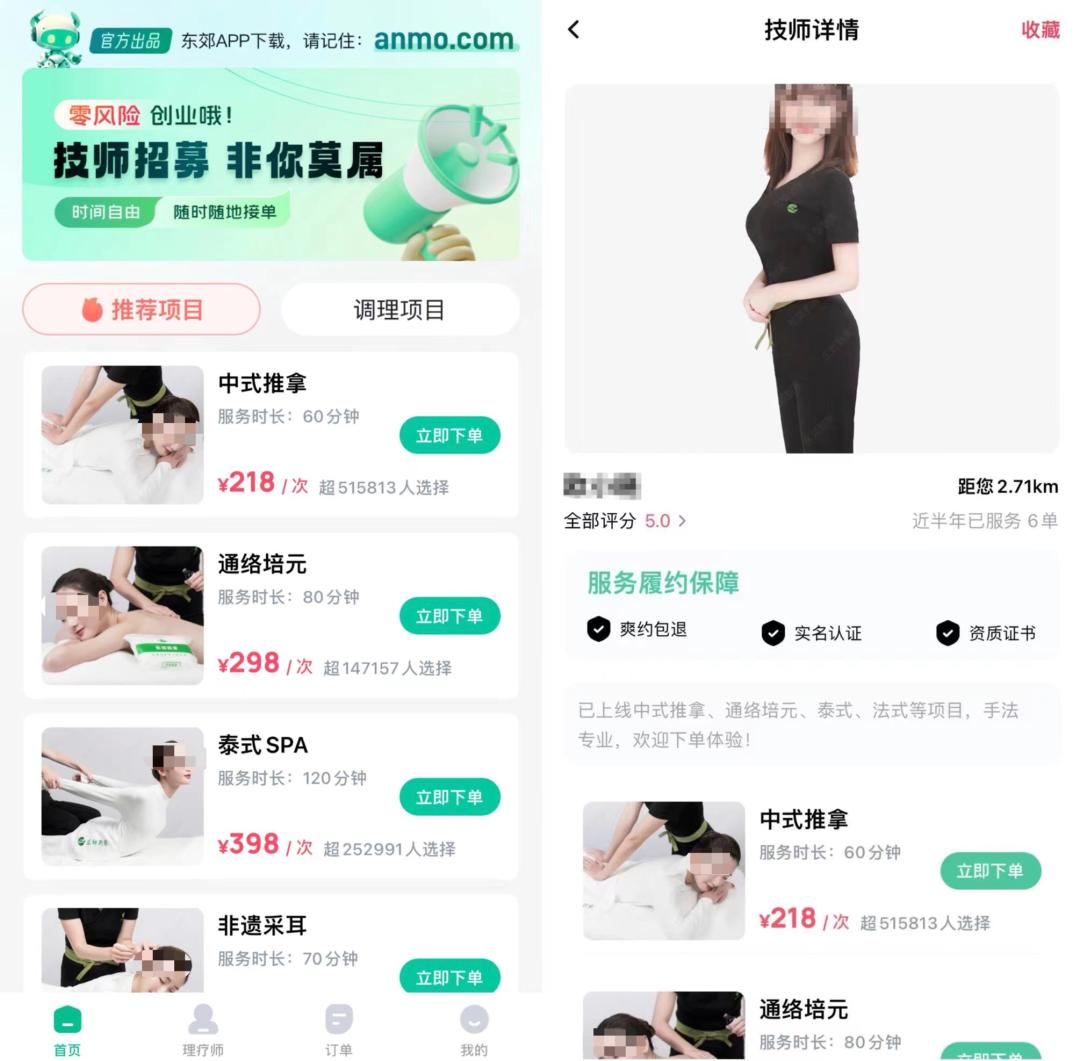The width and height of the screenshot is (1080, 1061).
Task: Open the 我的 tab
Action: click(x=474, y=1030)
